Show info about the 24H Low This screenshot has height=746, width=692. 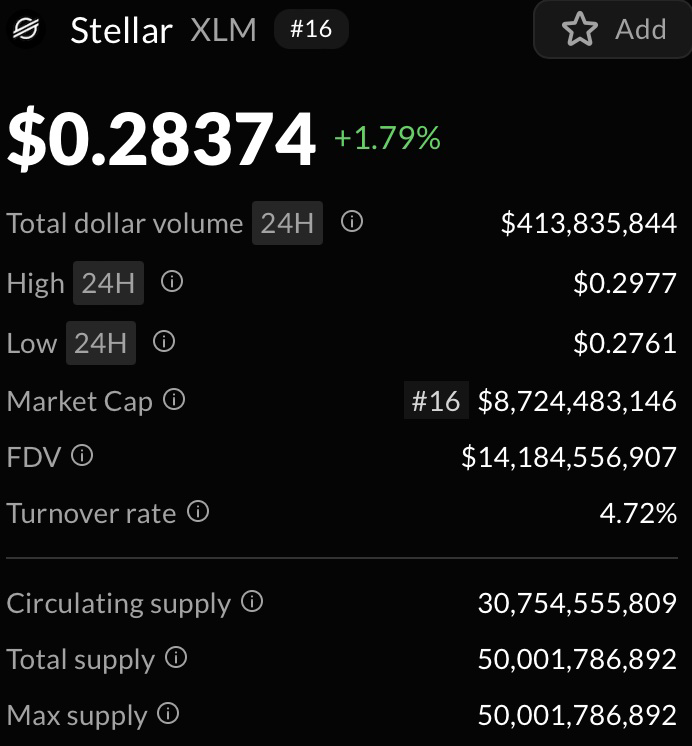(164, 342)
